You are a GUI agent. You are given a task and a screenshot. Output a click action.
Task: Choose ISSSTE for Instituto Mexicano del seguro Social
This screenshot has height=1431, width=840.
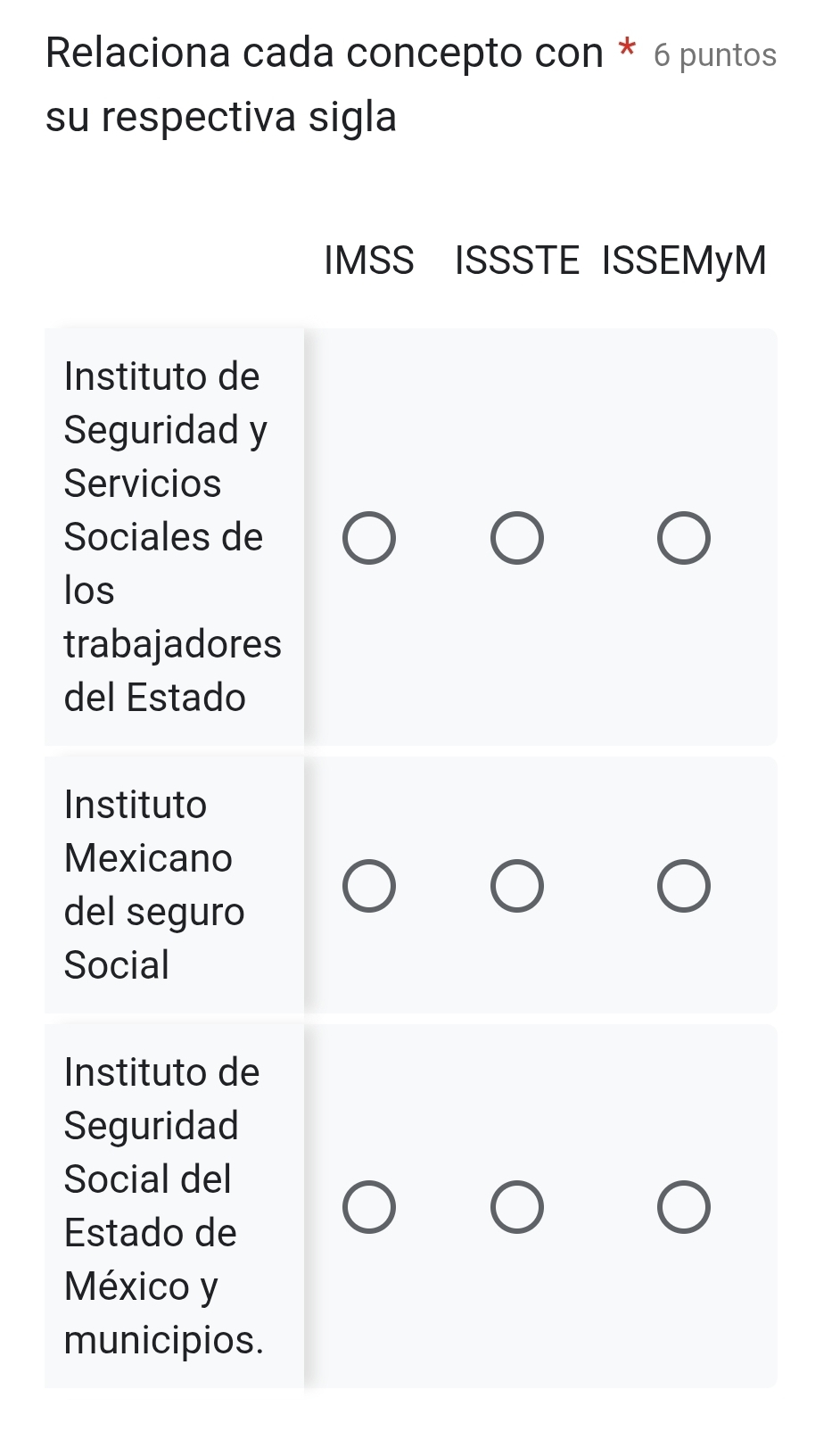517,886
